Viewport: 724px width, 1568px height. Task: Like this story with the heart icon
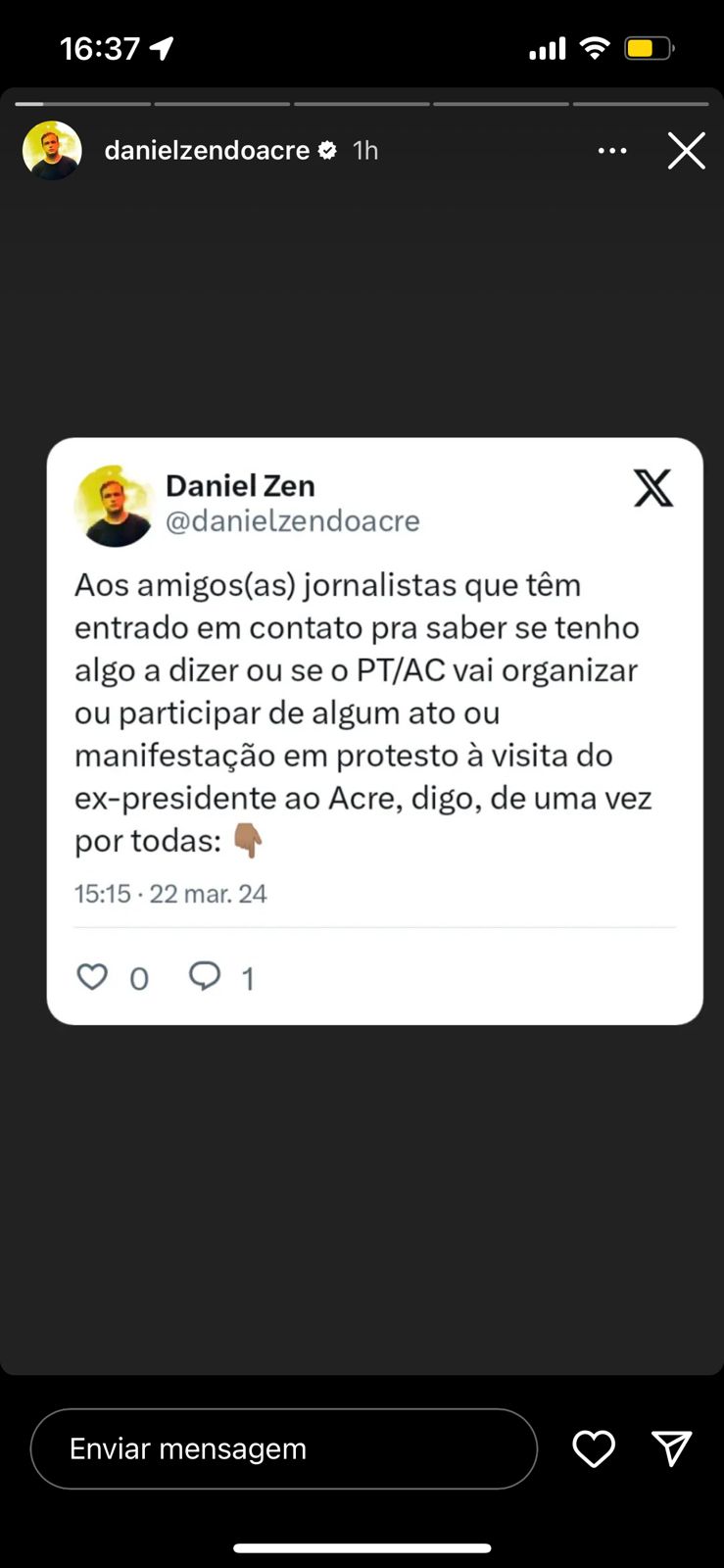pos(594,1448)
